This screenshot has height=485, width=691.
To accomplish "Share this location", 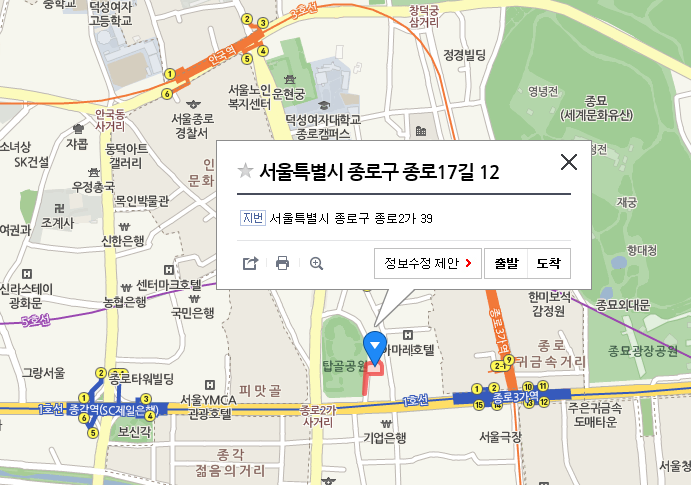I will point(250,264).
